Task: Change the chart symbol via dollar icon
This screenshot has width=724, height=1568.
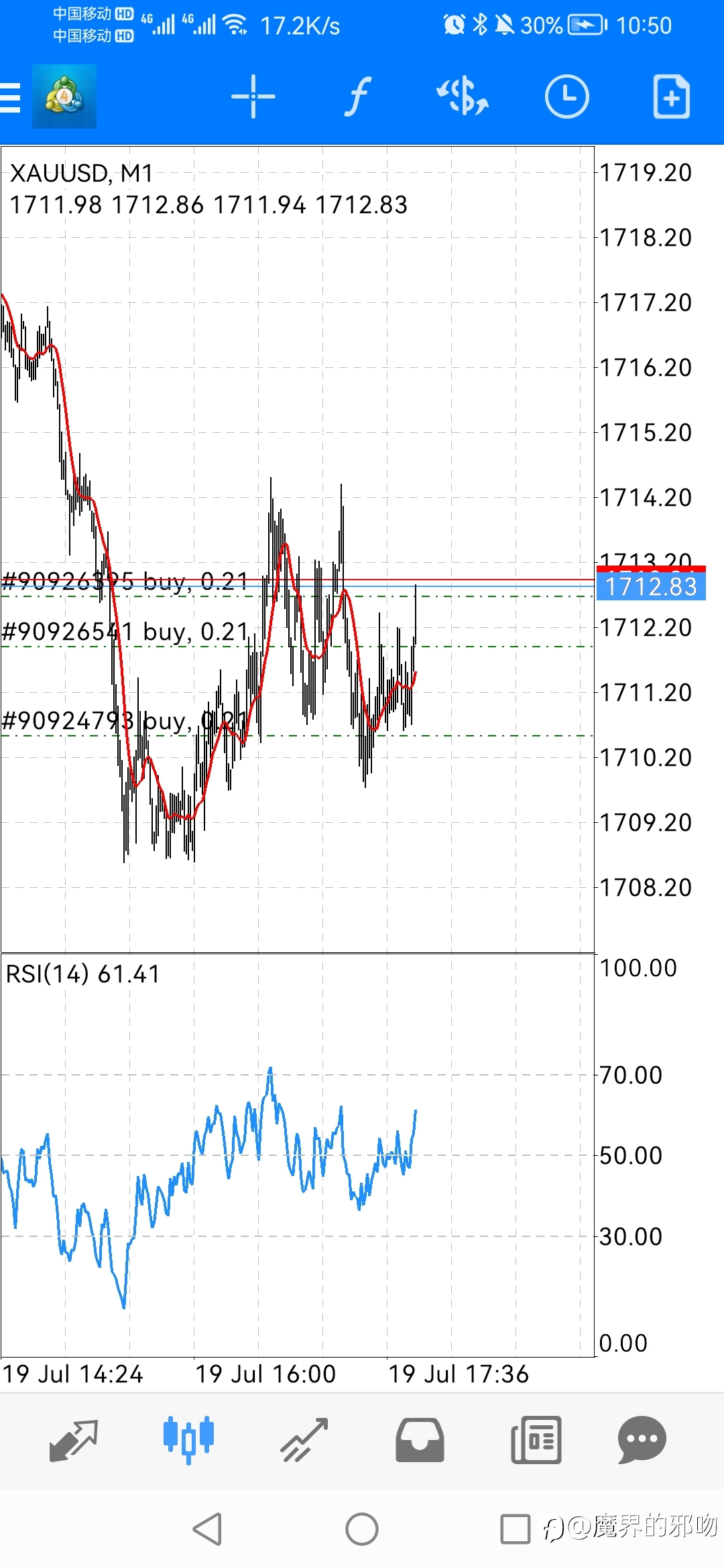Action: [x=463, y=97]
